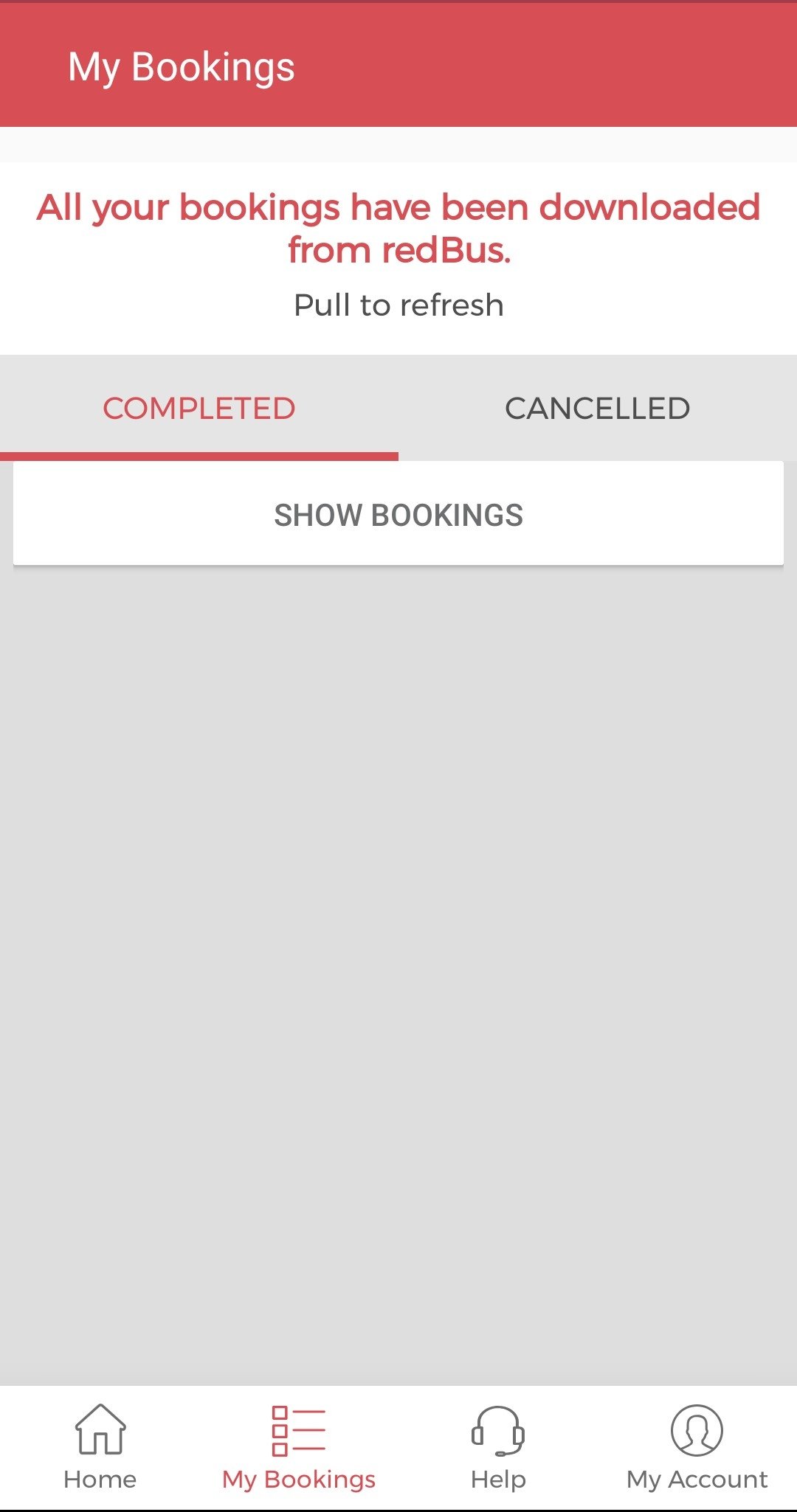797x1512 pixels.
Task: Go to the Home tab
Action: click(100, 1448)
